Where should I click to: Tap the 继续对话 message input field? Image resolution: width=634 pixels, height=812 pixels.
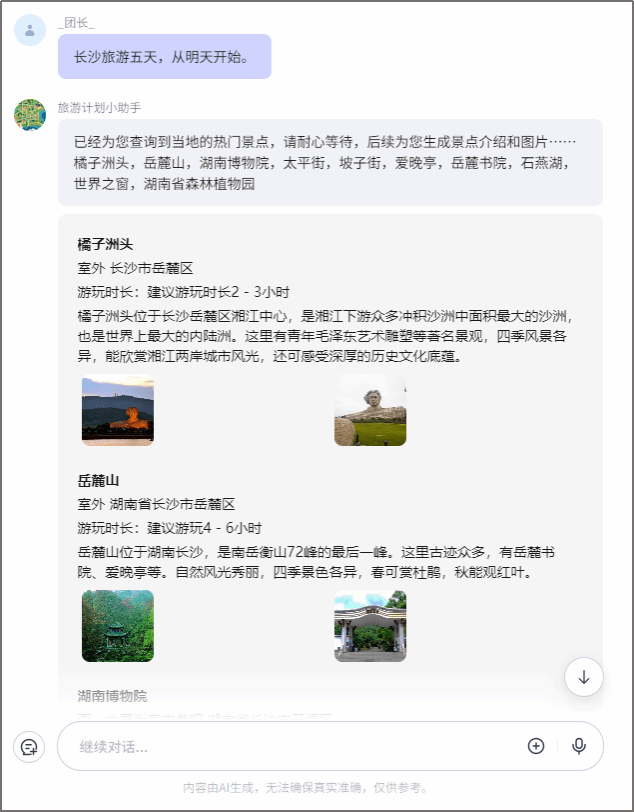(x=290, y=746)
